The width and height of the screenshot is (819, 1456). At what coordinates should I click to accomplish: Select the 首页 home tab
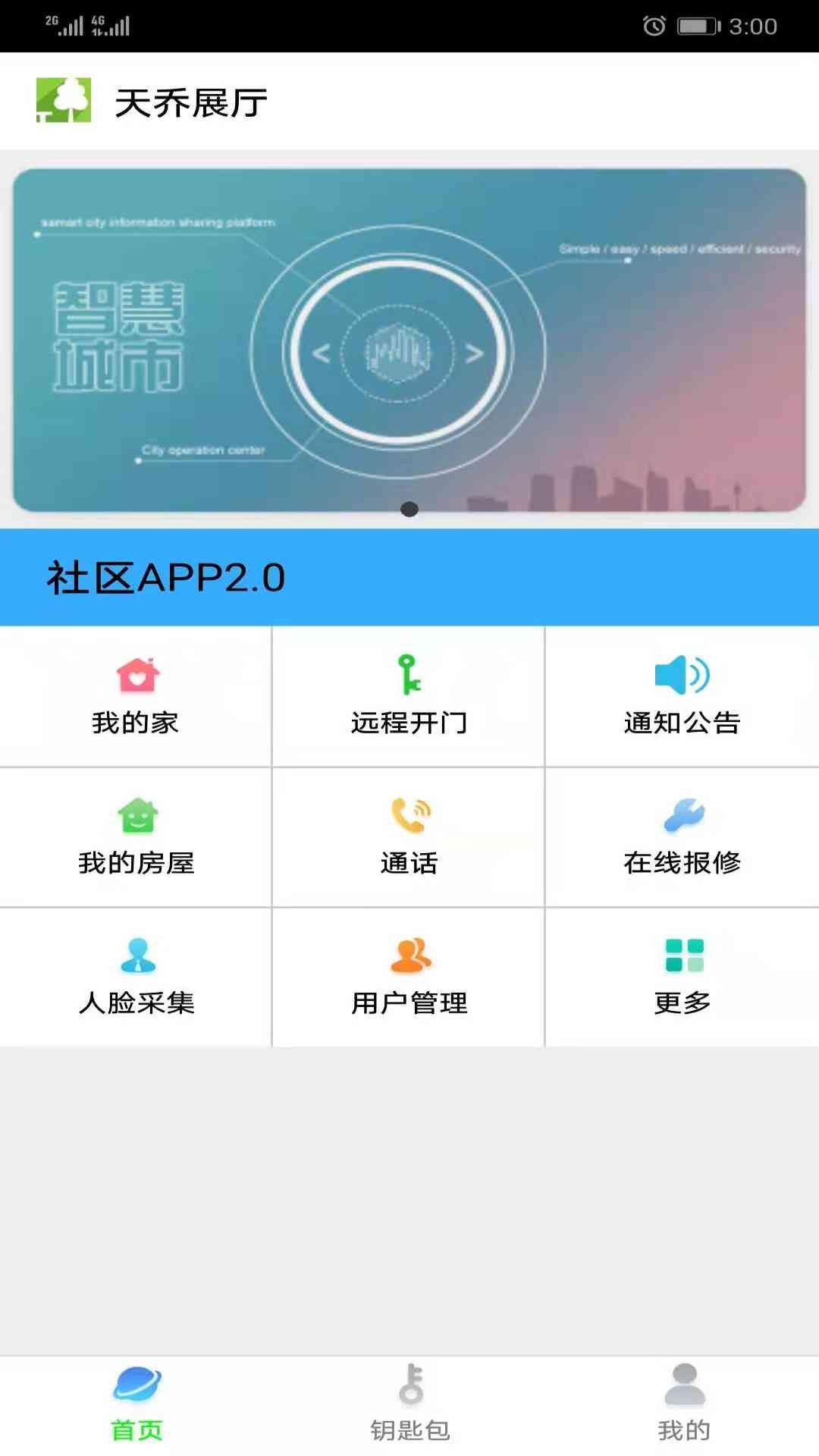click(x=136, y=1404)
